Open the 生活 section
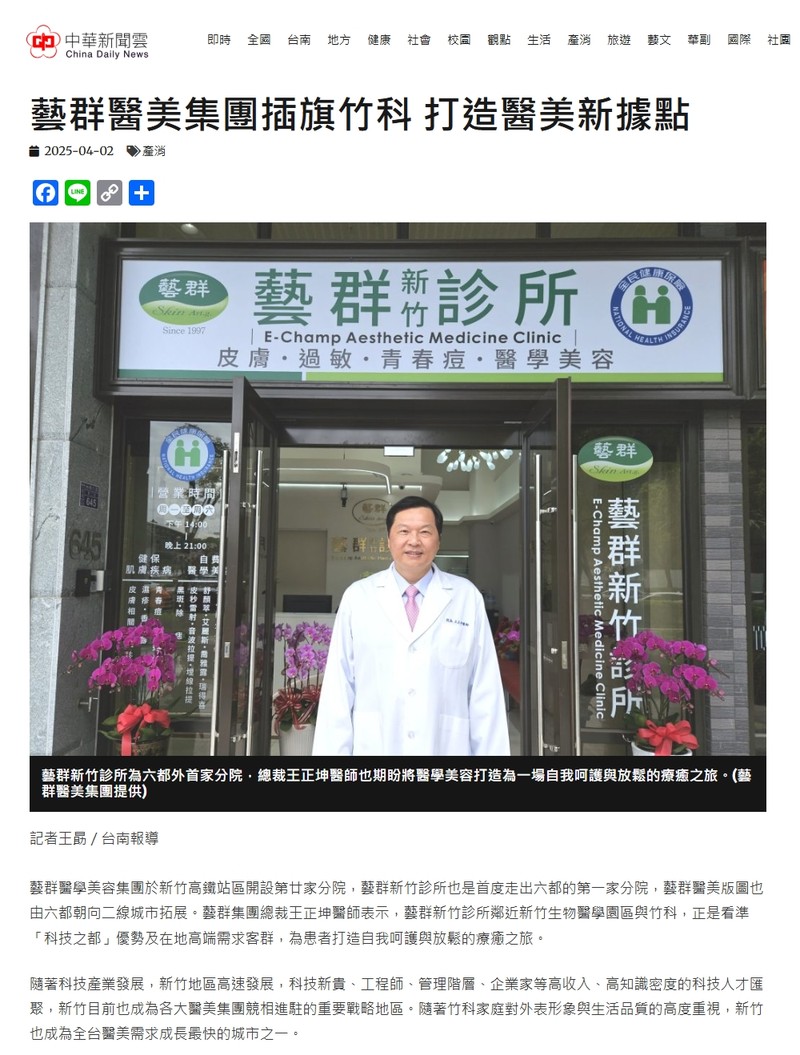The width and height of the screenshot is (800, 1055). point(539,40)
